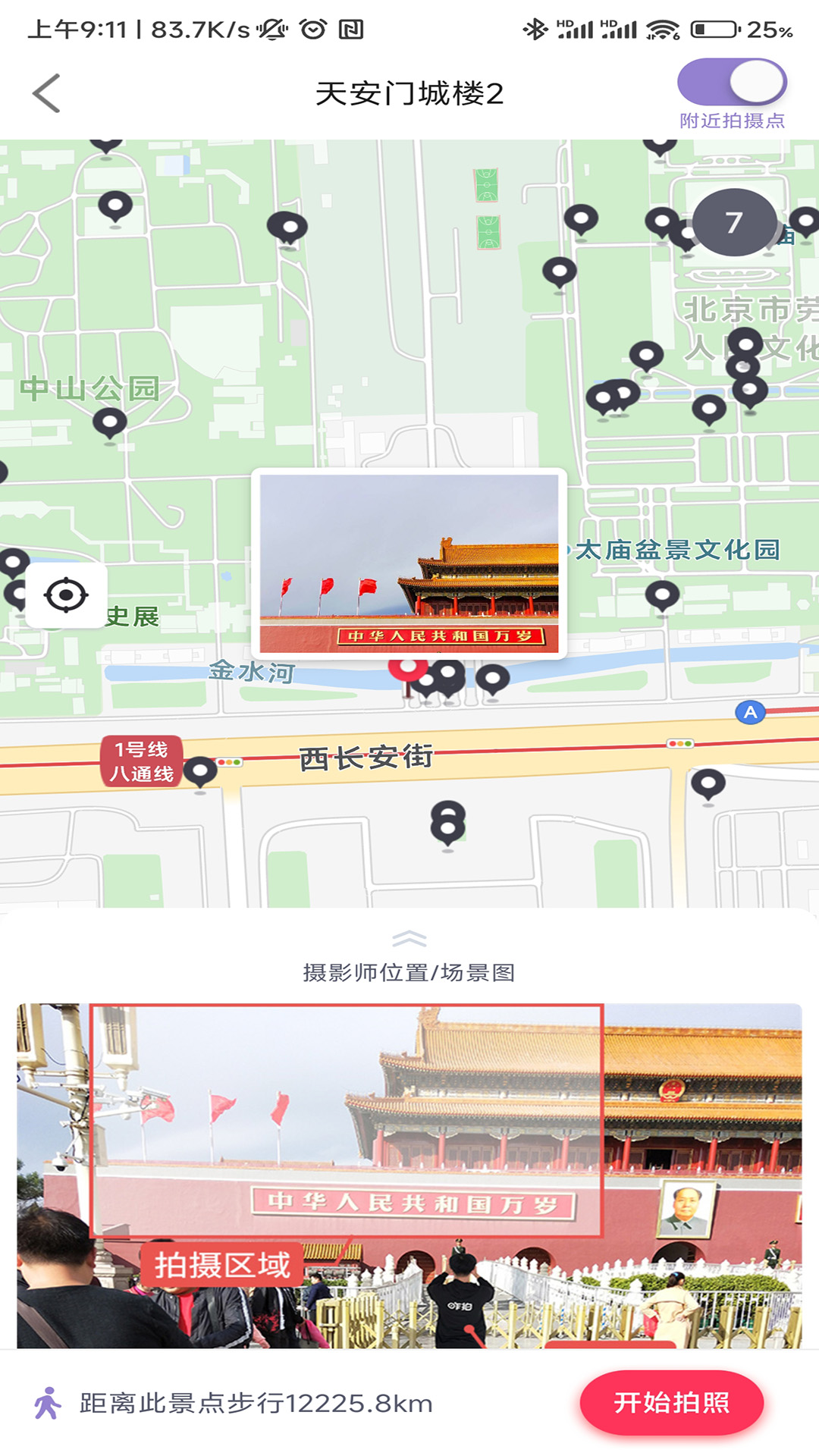Select the pin below 太庙盆景文化园
This screenshot has height=1456, width=819.
click(x=662, y=595)
